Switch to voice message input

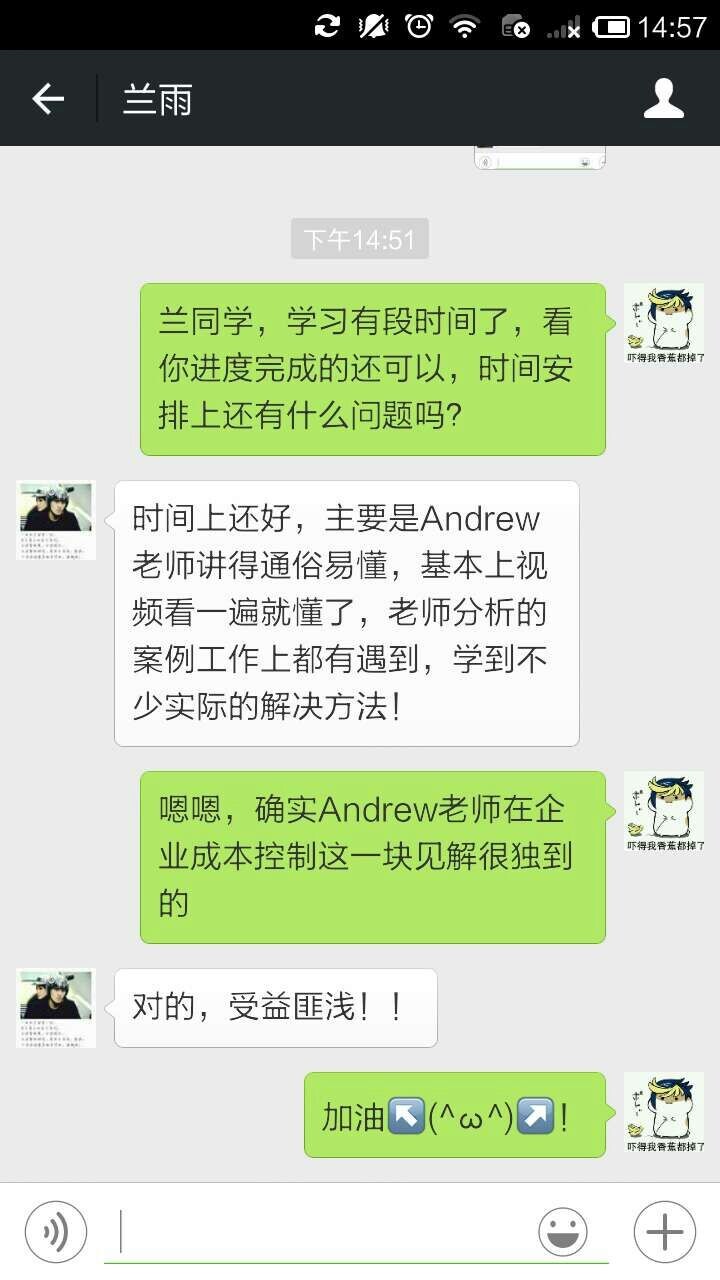(x=56, y=1231)
